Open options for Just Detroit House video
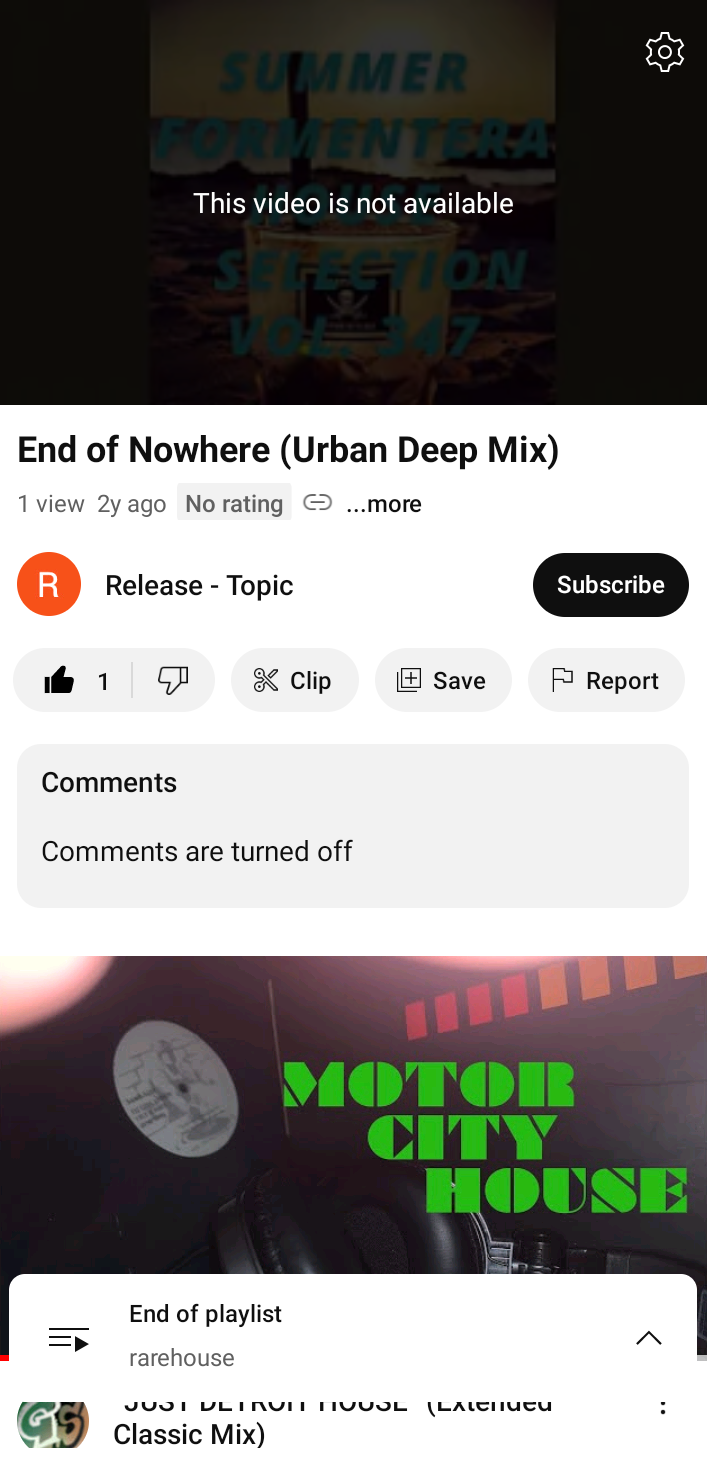The height and width of the screenshot is (1476, 707). 662,1404
